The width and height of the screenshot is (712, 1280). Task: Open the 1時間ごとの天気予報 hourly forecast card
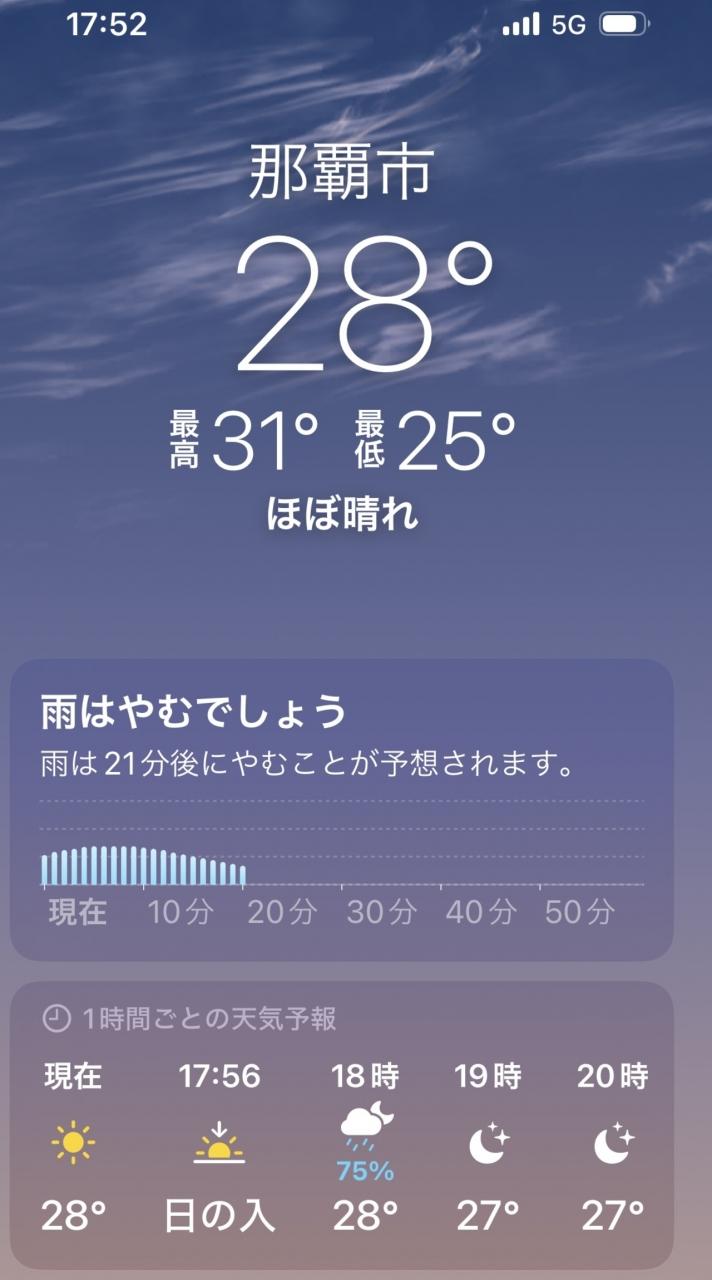click(x=342, y=1125)
